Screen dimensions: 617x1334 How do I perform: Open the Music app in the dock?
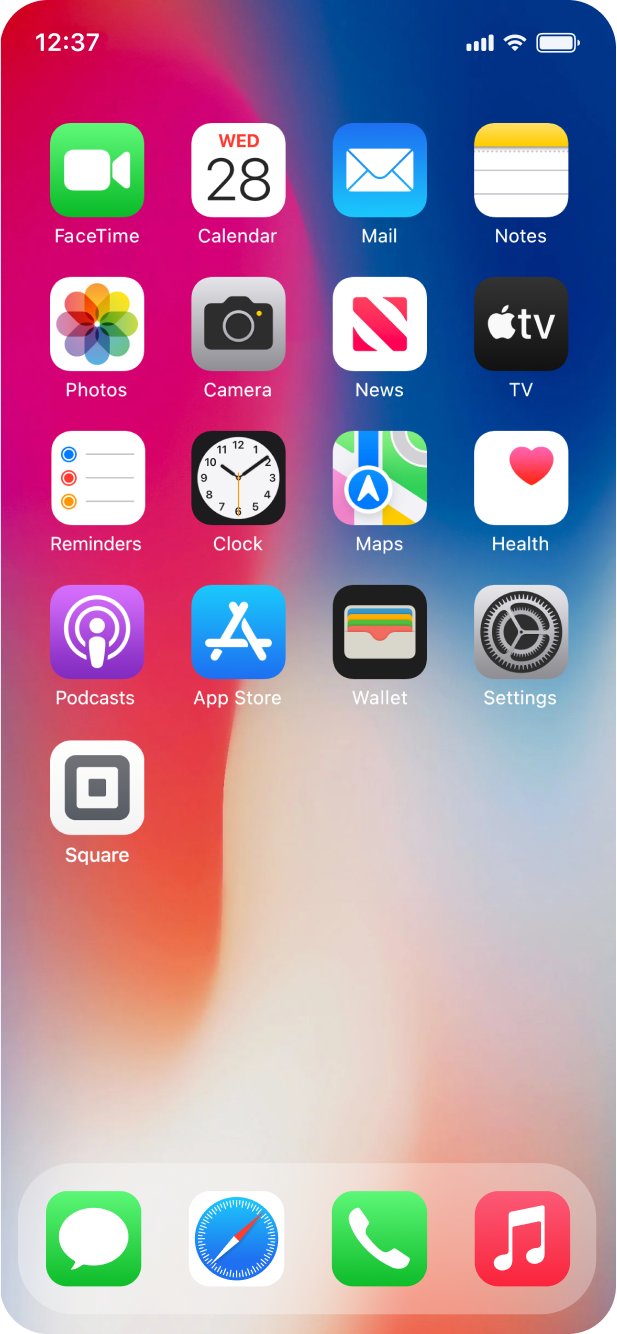point(522,1238)
